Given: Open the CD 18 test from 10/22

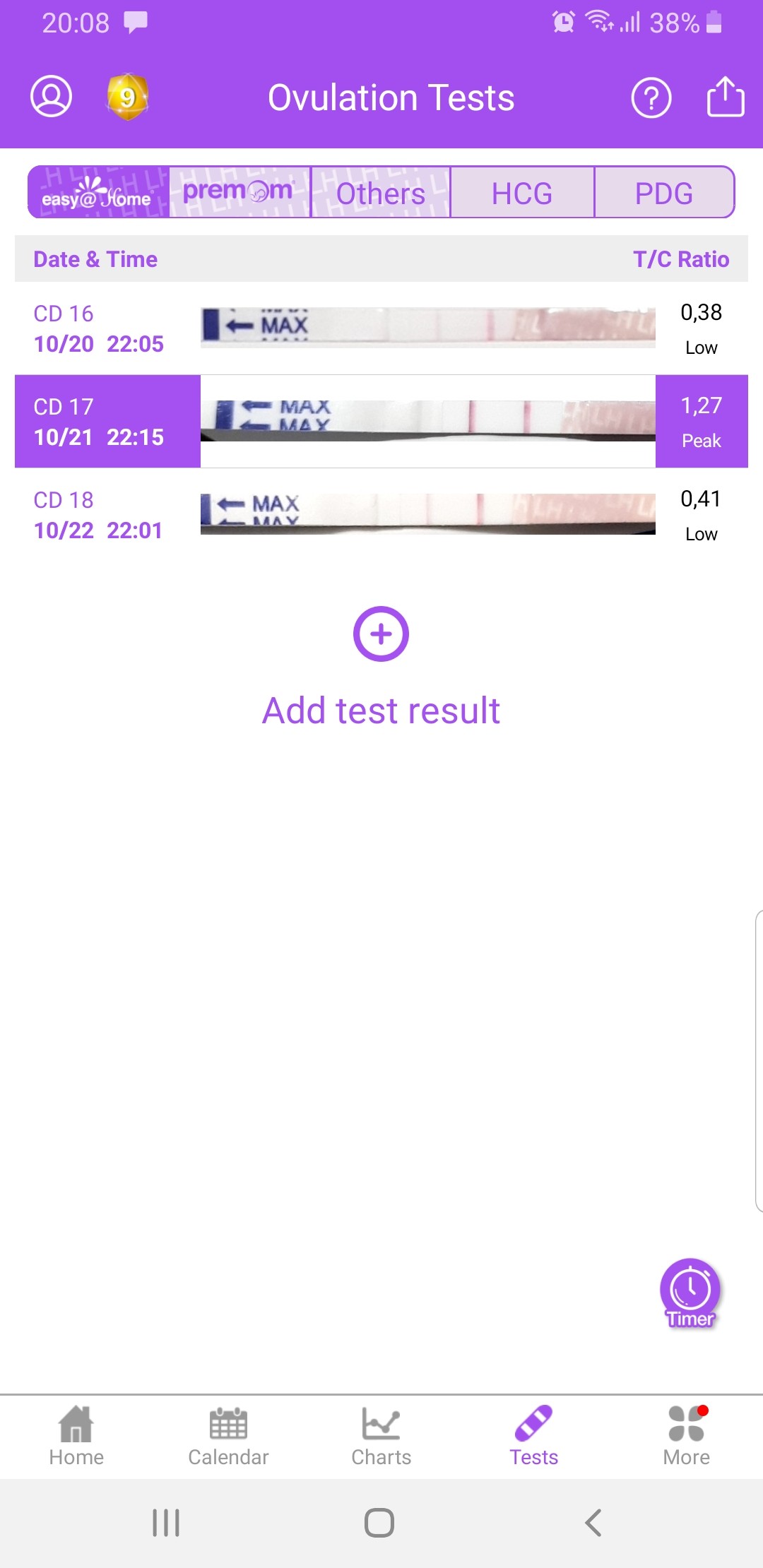Looking at the screenshot, I should click(x=381, y=515).
